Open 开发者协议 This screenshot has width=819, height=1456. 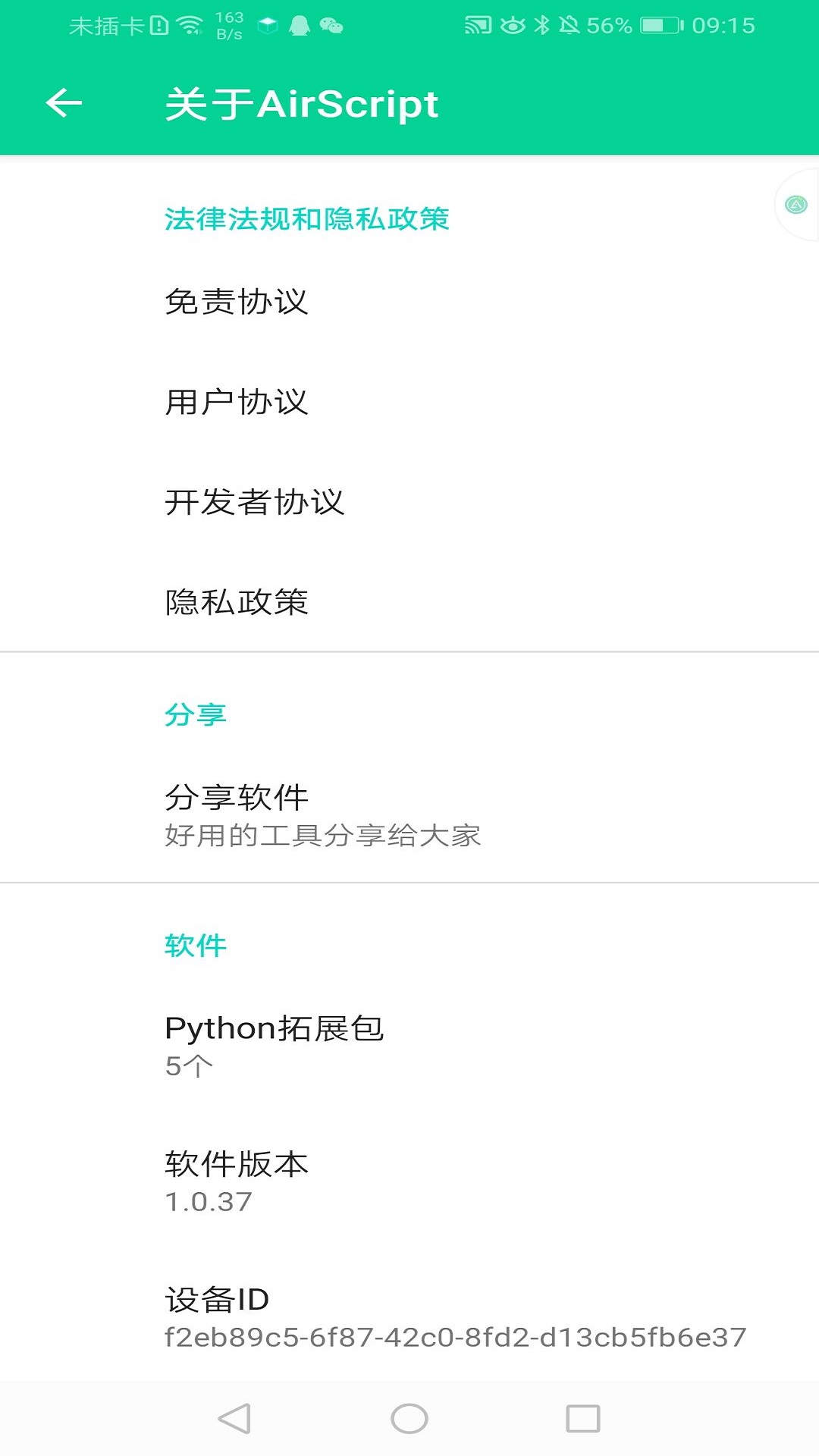click(409, 502)
